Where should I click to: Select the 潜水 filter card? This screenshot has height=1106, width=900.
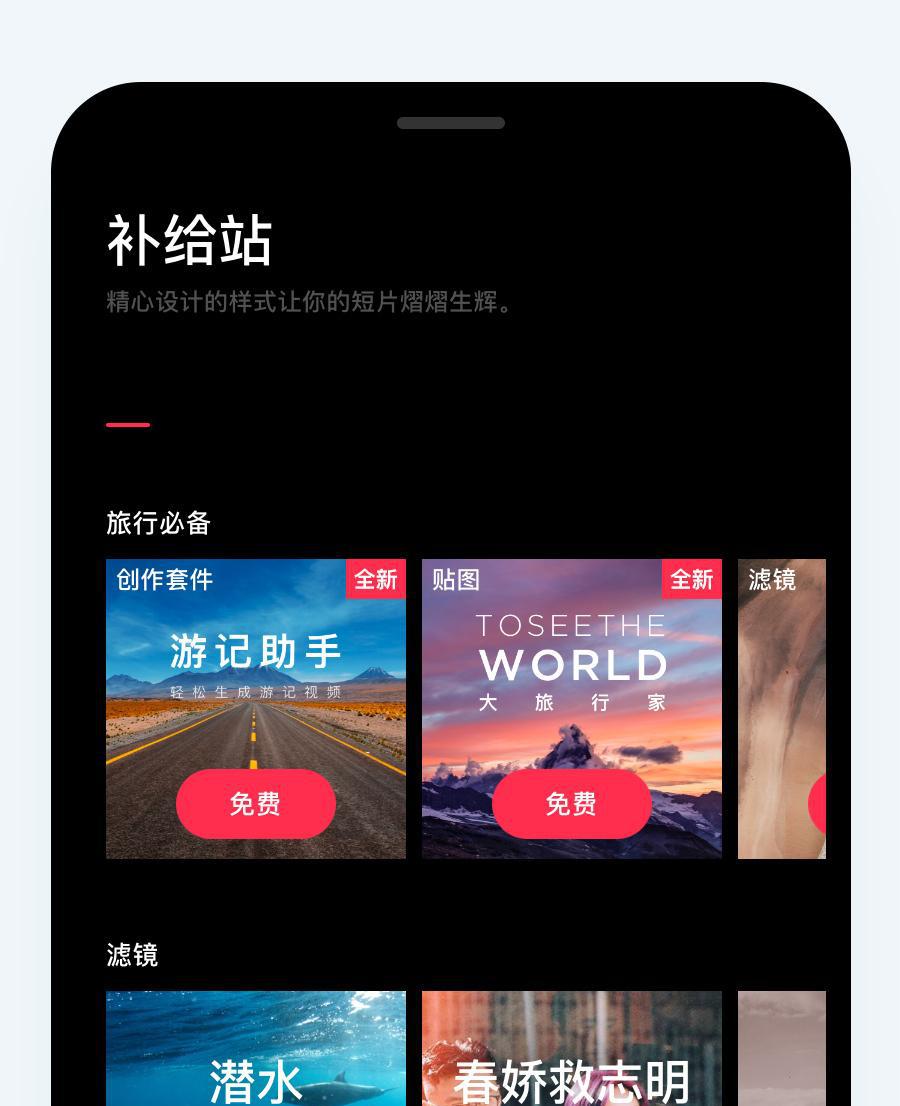(255, 1050)
